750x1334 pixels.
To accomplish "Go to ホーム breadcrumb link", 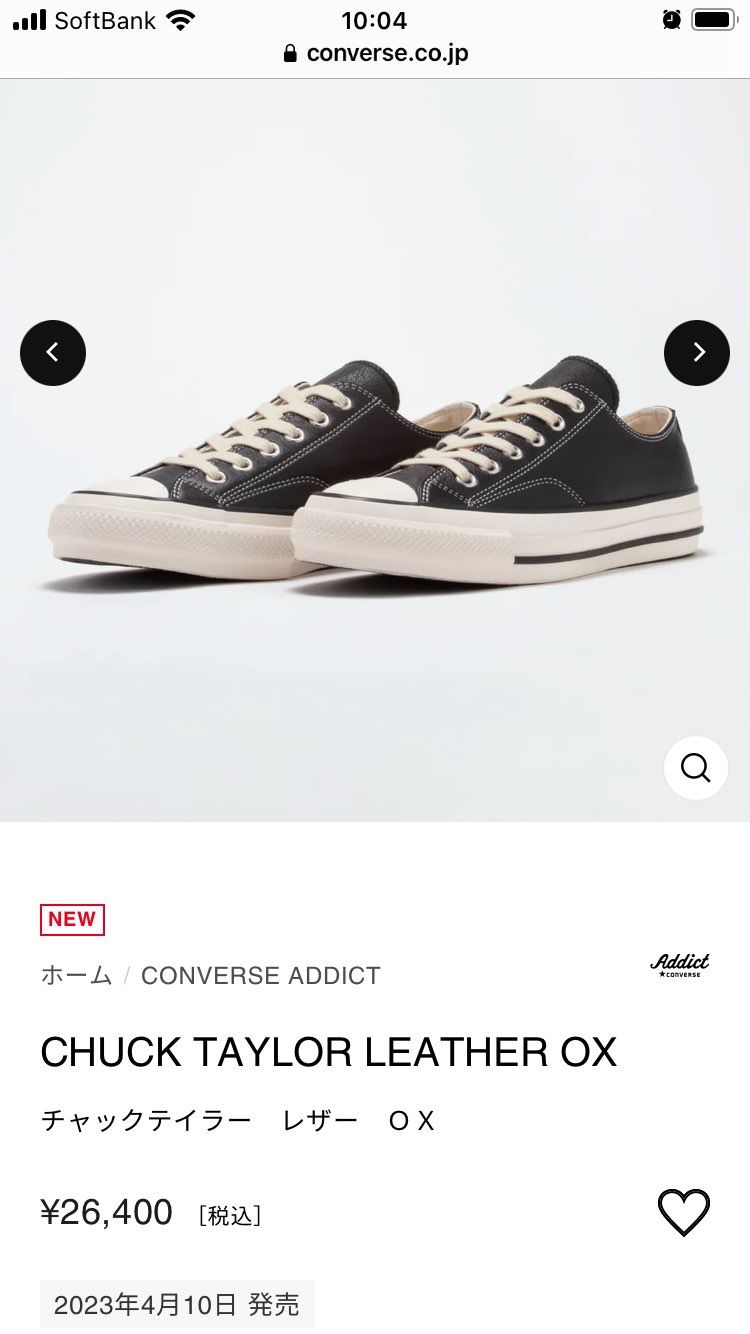I will tap(76, 975).
